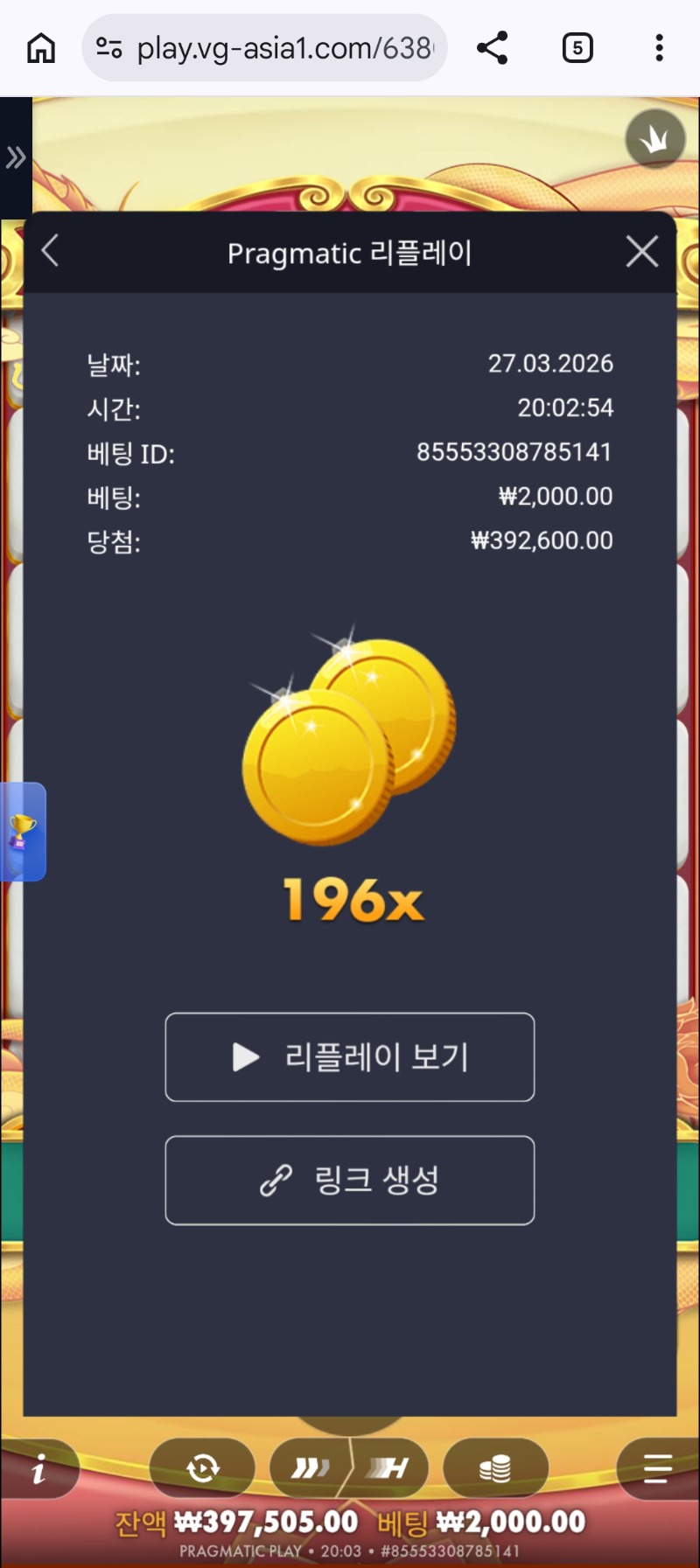Open the trophy tournament side widget
This screenshot has height=1568, width=700.
tap(23, 831)
